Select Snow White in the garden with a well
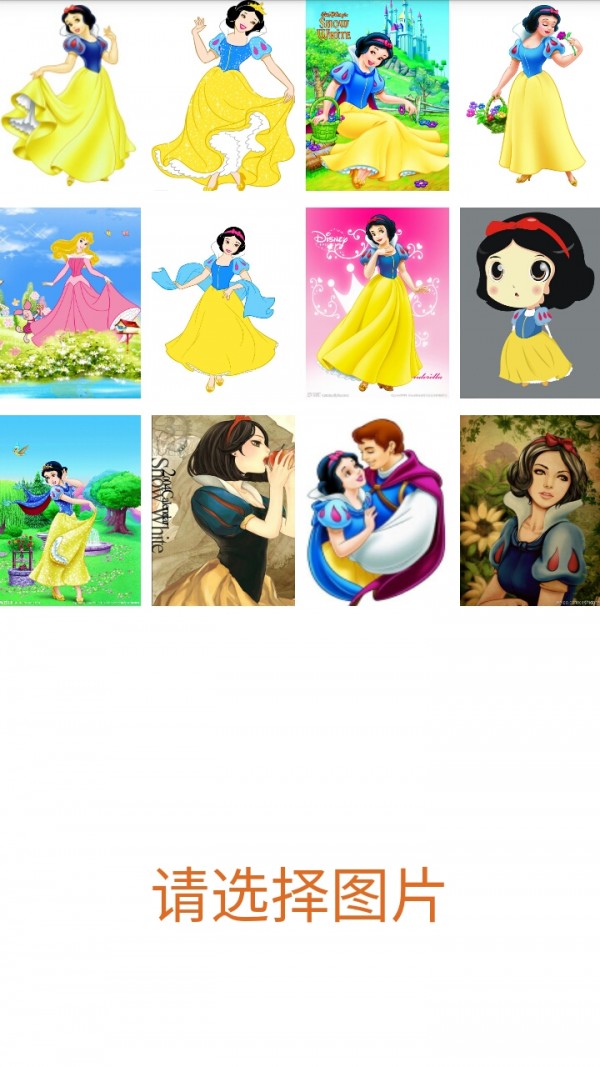The image size is (600, 1067). 70,510
